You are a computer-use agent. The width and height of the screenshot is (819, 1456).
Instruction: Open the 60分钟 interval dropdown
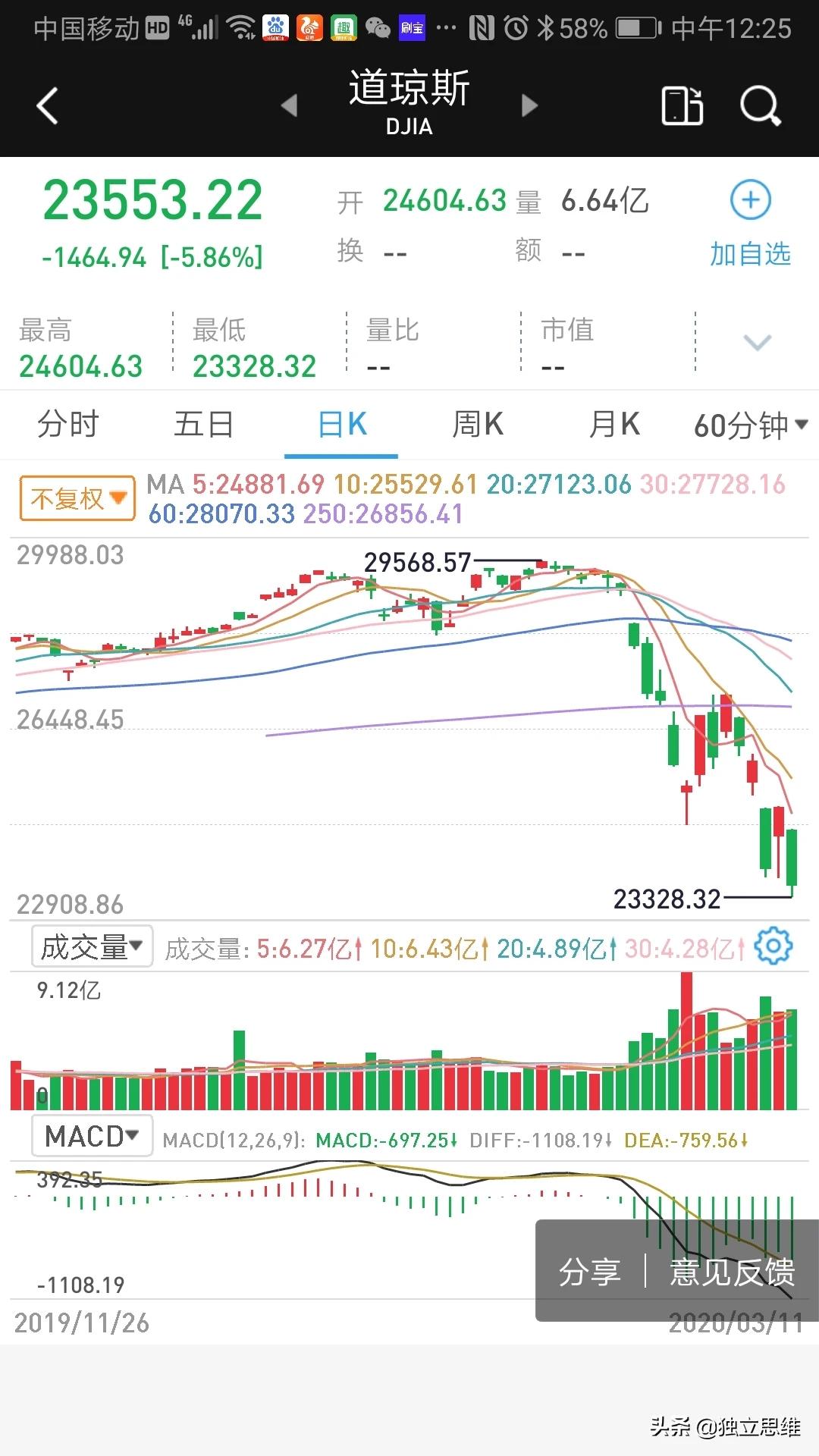tap(751, 425)
